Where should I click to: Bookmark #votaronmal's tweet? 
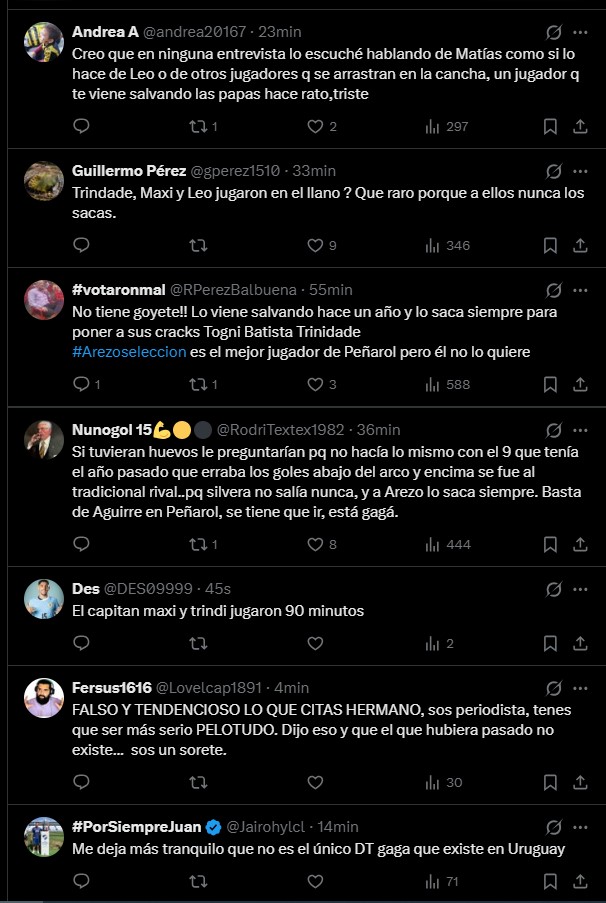click(550, 383)
